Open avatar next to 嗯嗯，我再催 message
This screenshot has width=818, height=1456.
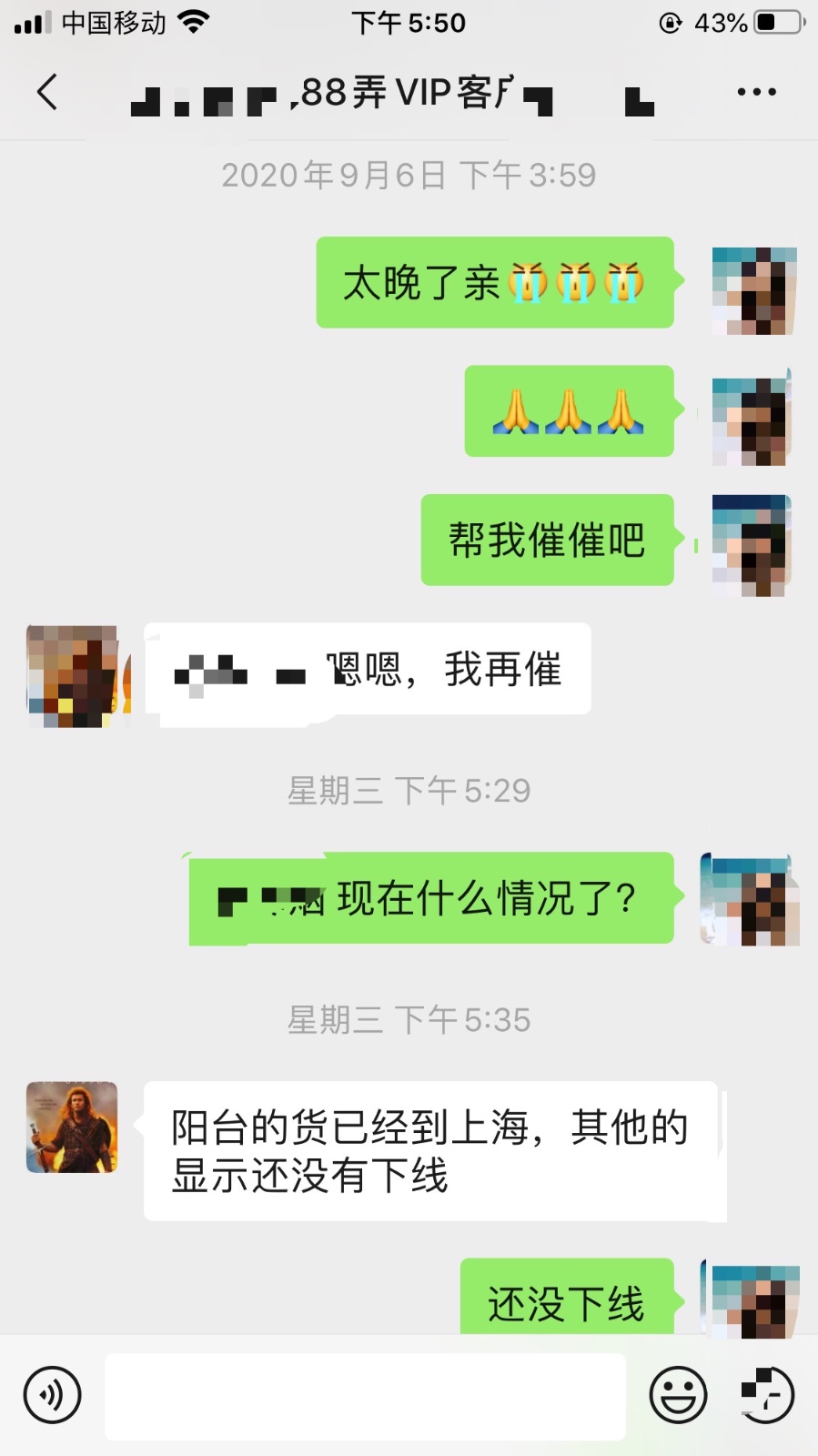pos(72,675)
